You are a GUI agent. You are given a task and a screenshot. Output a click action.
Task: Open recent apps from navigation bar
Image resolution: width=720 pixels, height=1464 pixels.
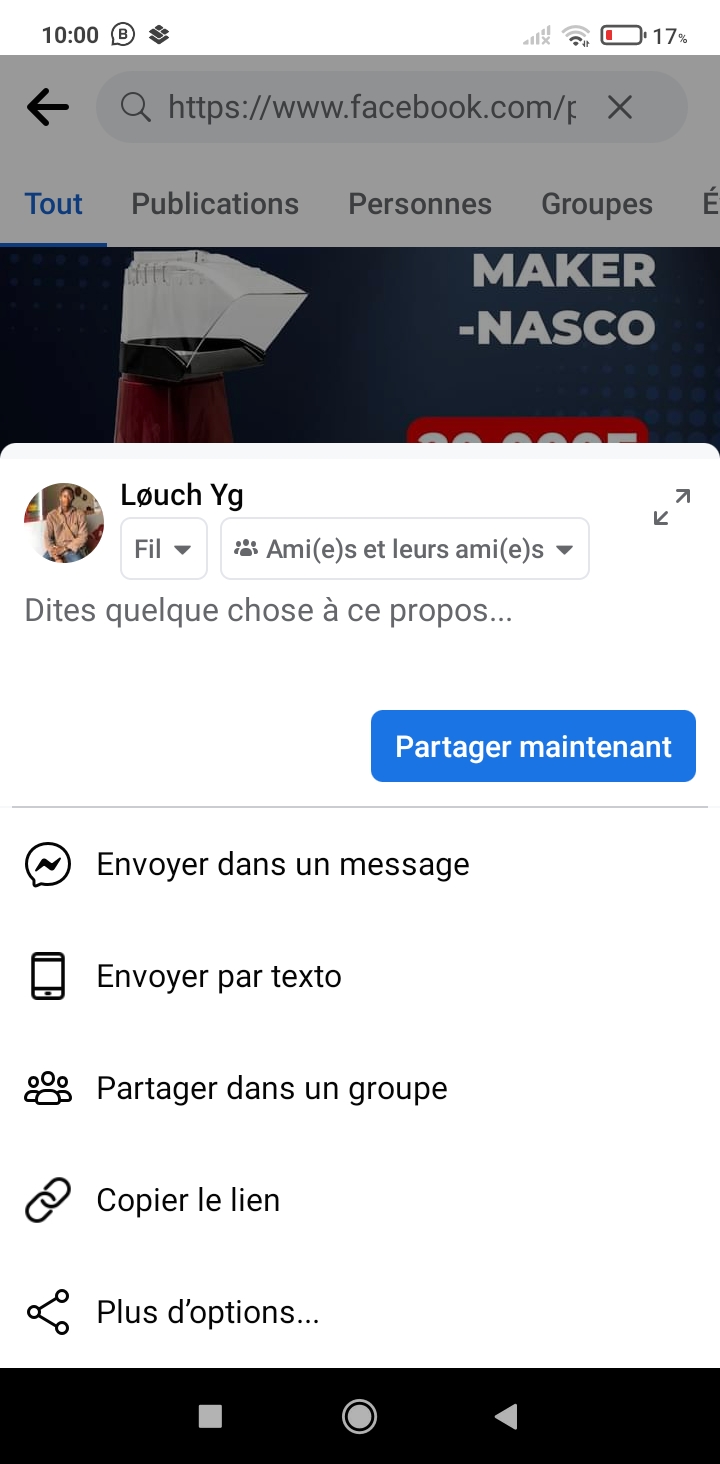click(210, 1416)
